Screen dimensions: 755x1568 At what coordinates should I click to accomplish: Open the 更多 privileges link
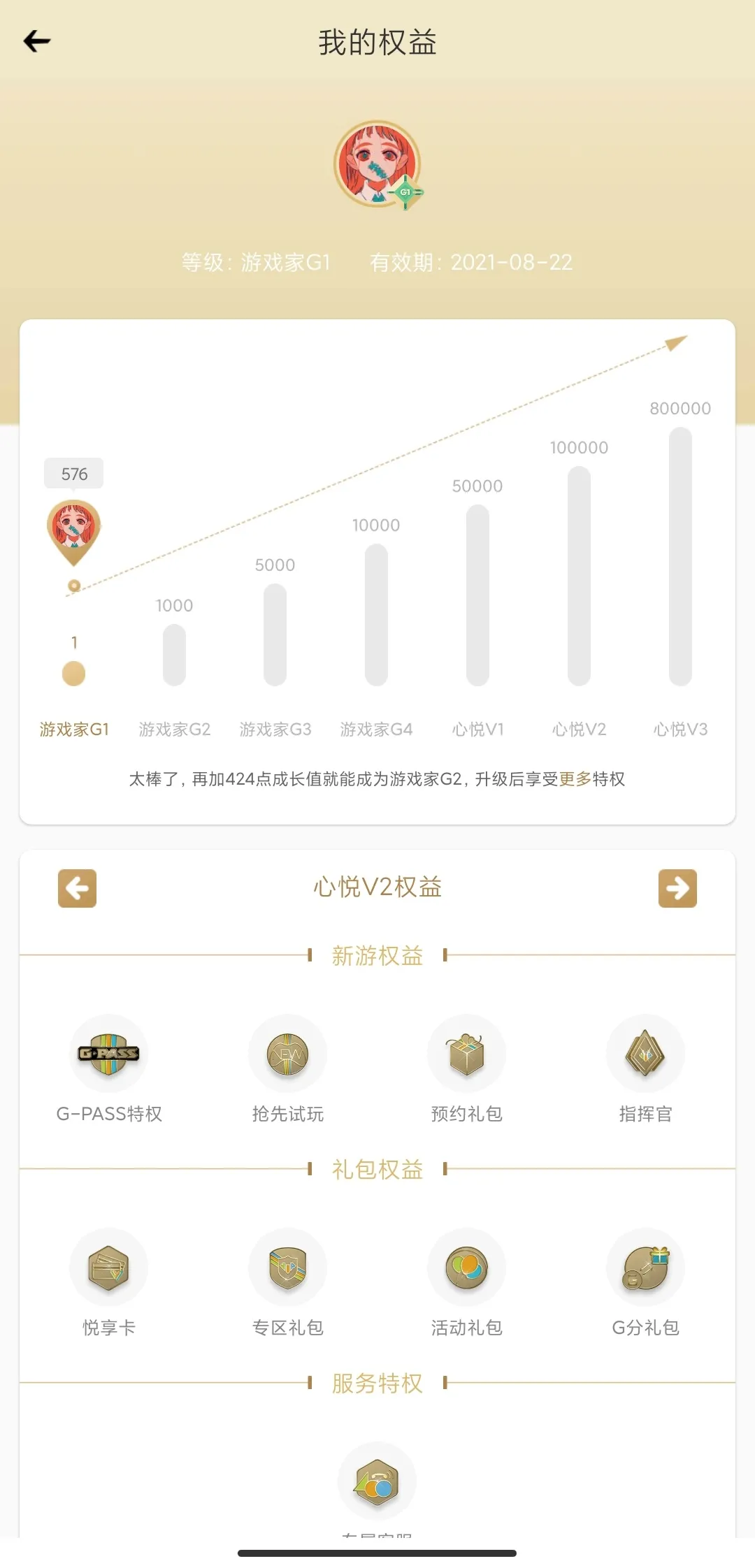pos(575,779)
